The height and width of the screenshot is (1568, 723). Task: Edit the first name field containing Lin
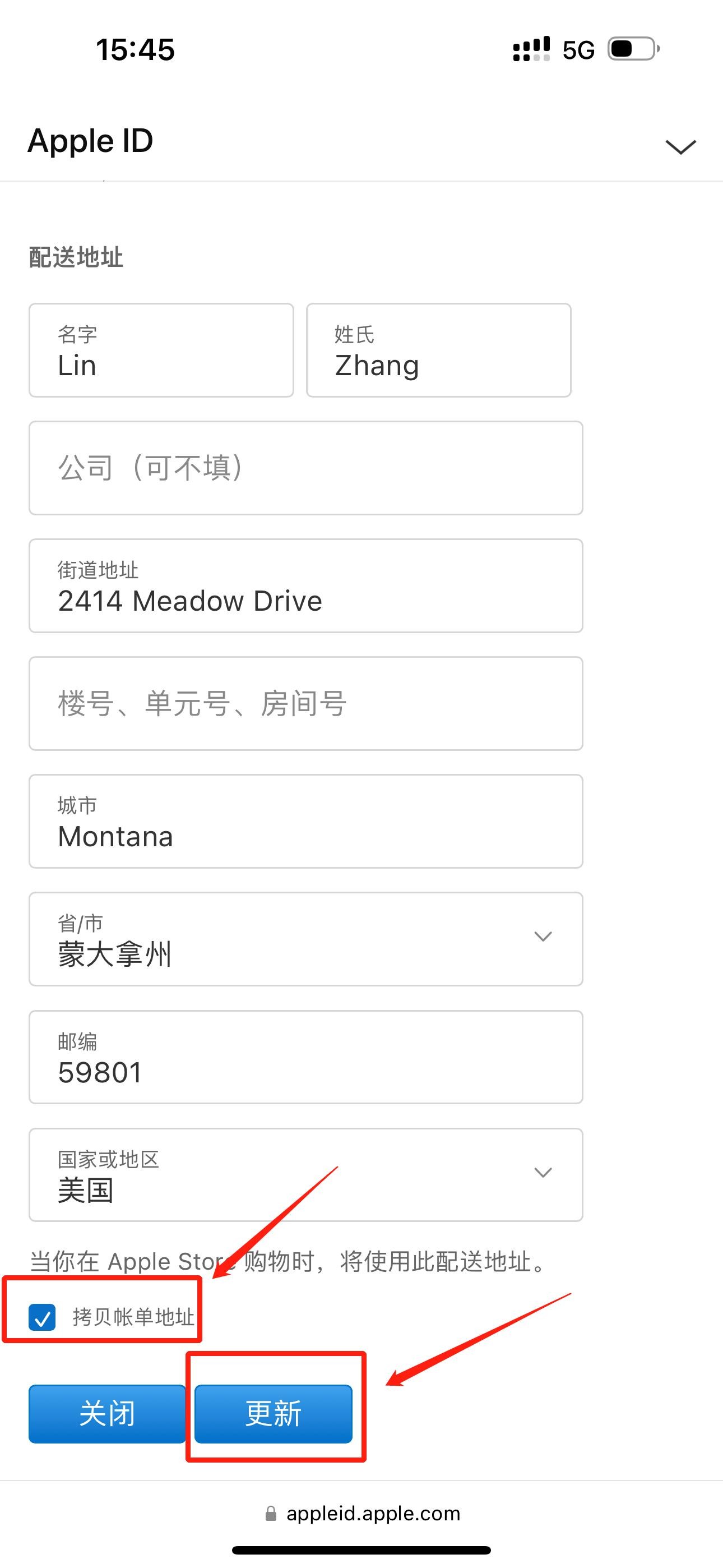[x=161, y=351]
